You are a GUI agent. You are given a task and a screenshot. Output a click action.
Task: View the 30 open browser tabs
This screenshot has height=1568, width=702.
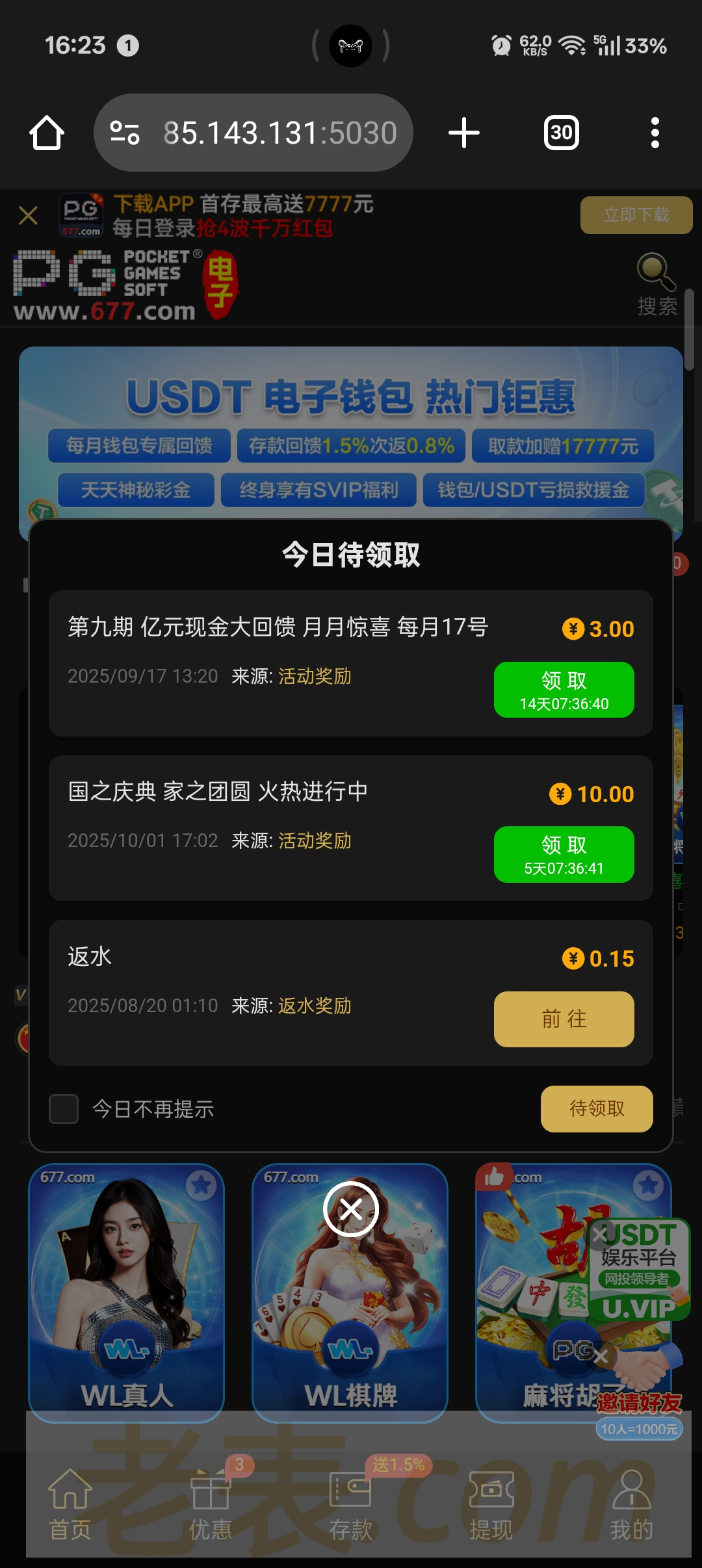pos(561,133)
